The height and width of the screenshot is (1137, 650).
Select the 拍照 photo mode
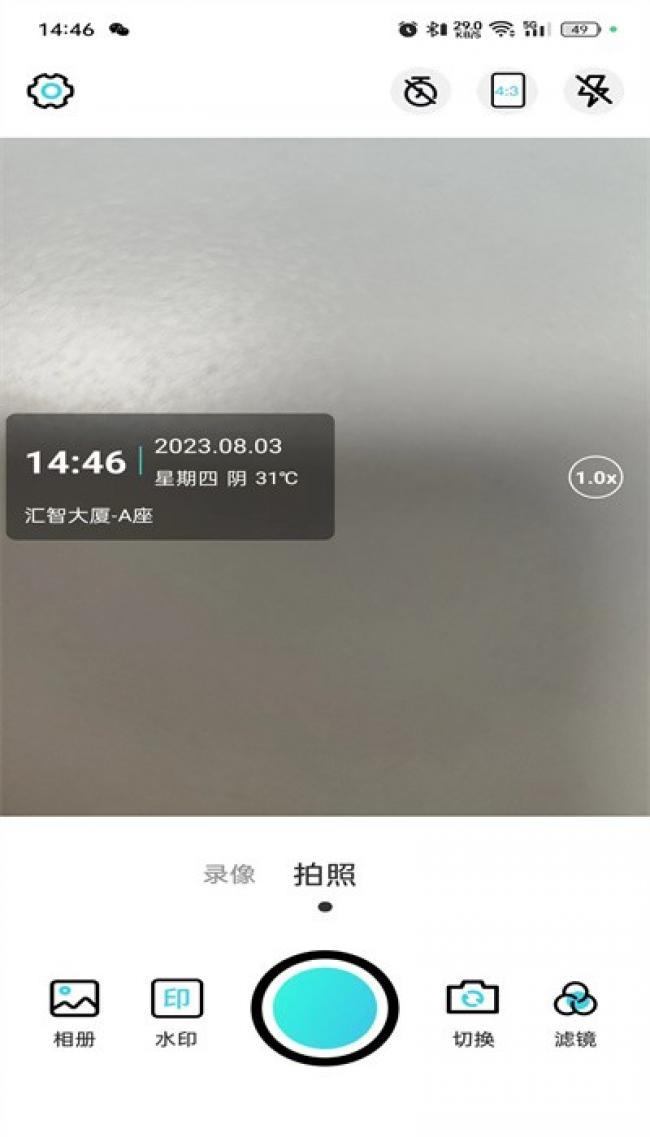tap(325, 875)
